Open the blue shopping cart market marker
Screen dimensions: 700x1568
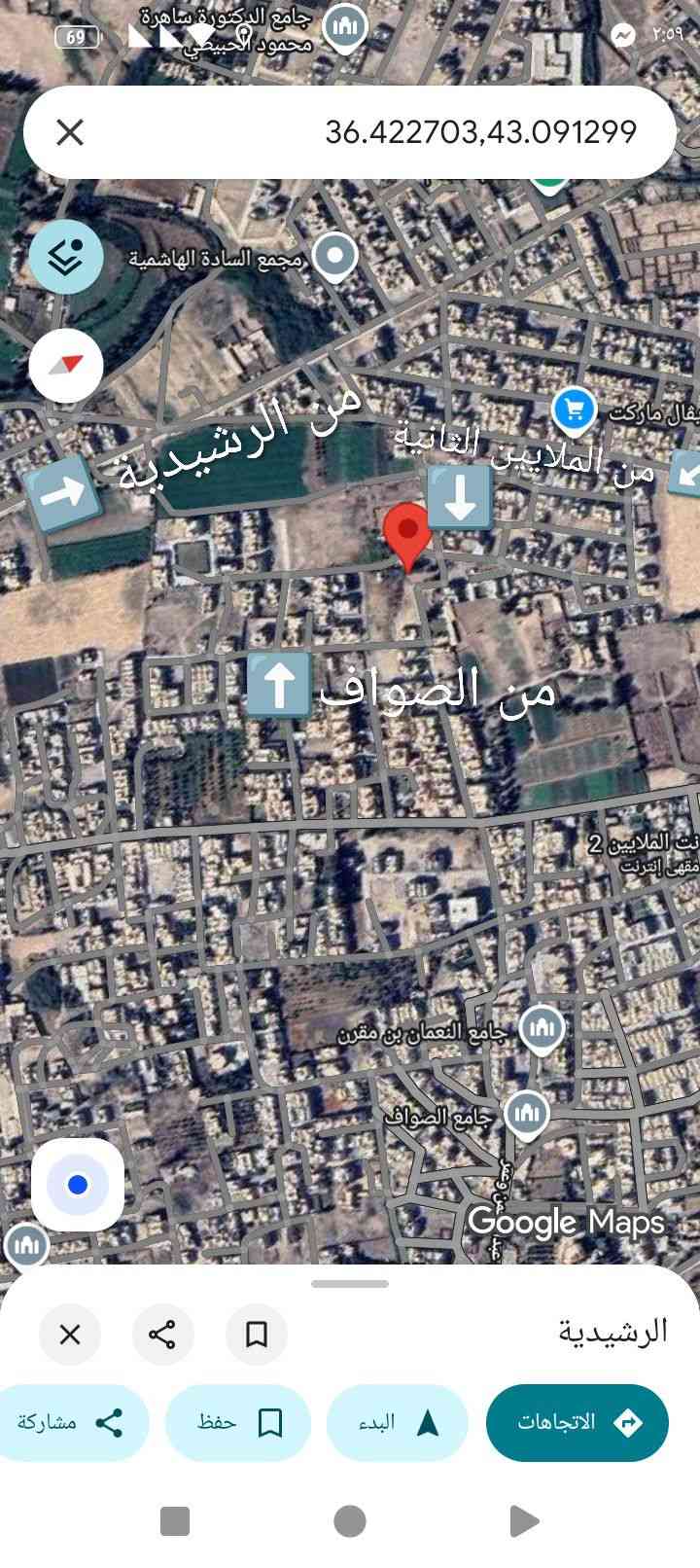click(x=574, y=410)
